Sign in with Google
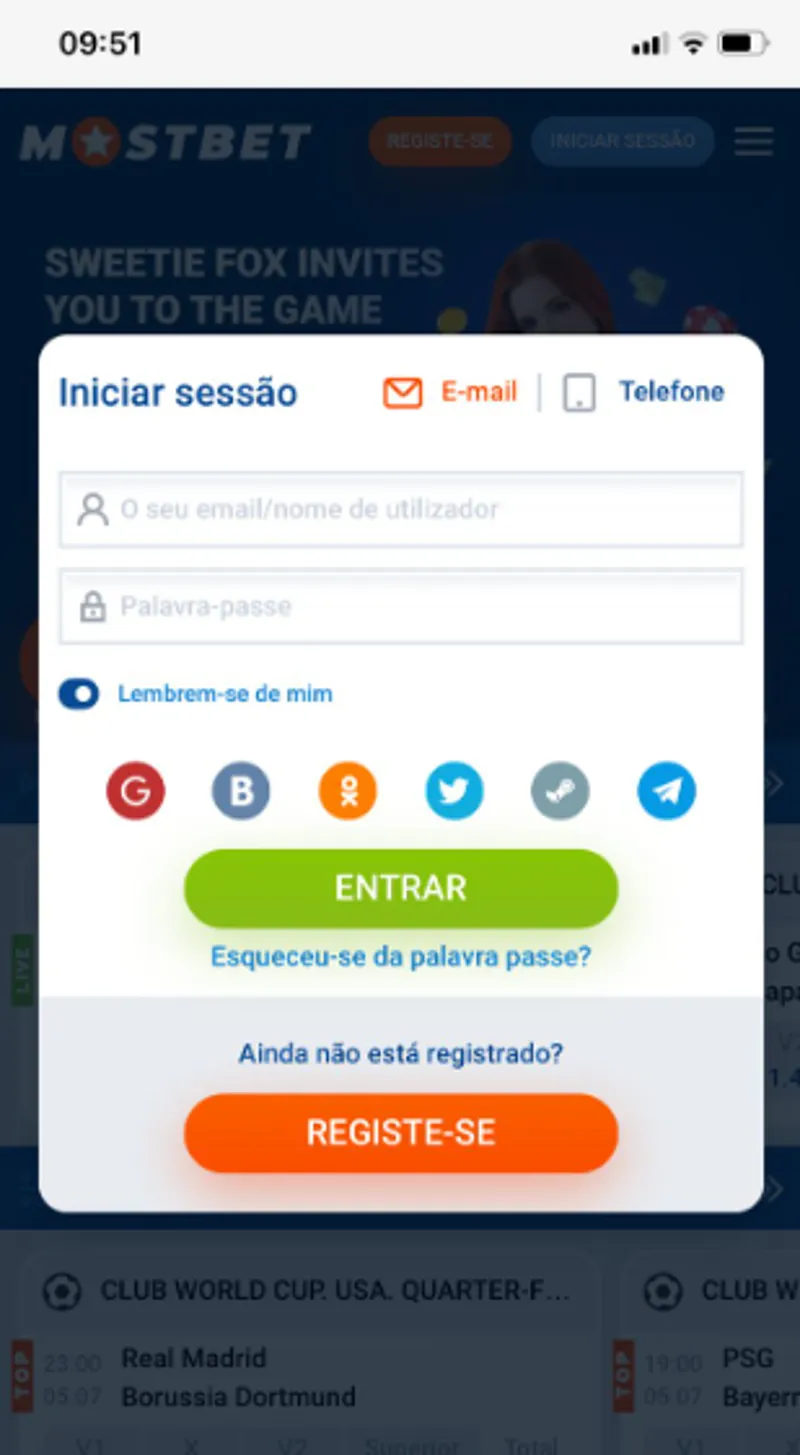The height and width of the screenshot is (1455, 800). 136,791
